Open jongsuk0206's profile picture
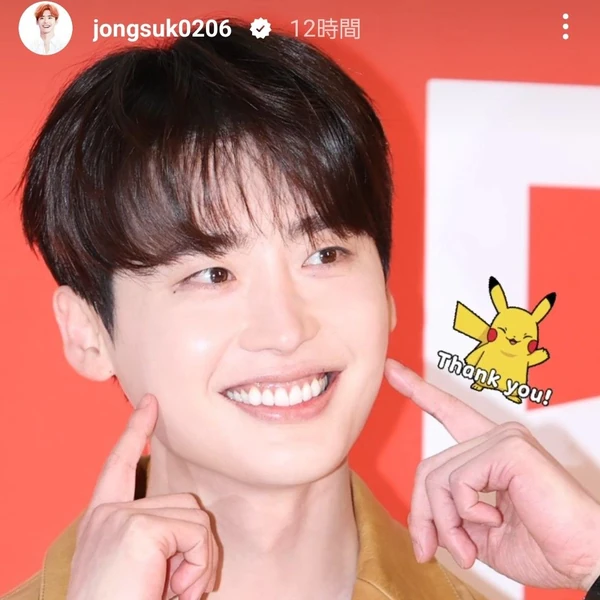600x600 pixels. point(45,28)
